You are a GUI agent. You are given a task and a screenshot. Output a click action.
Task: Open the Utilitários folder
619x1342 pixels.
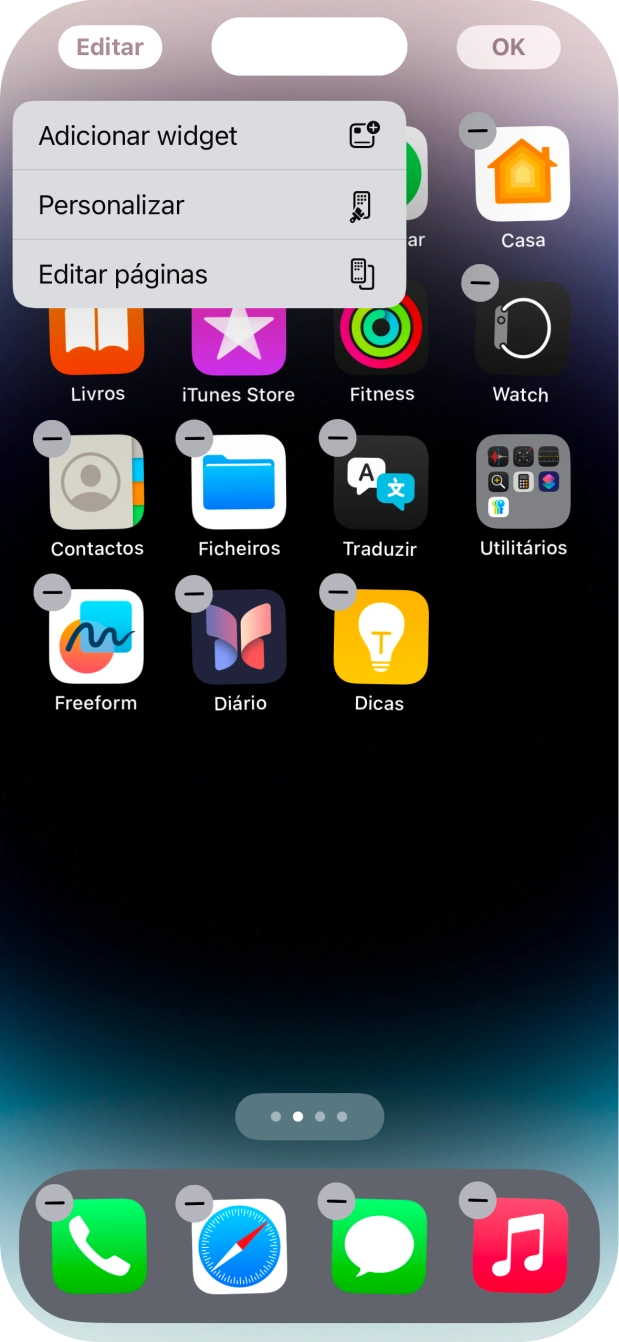(x=523, y=482)
